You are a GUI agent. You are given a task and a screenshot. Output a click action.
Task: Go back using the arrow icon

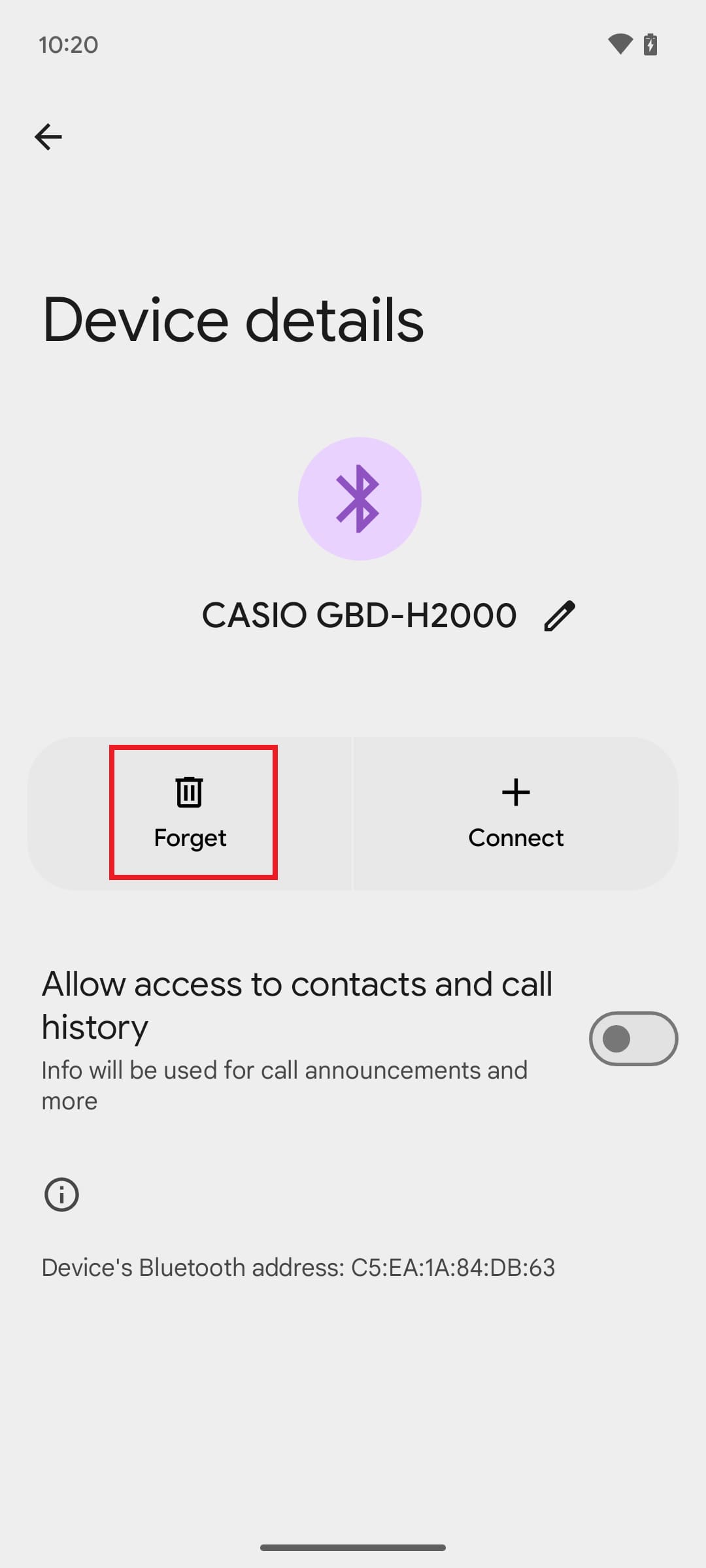coord(48,137)
